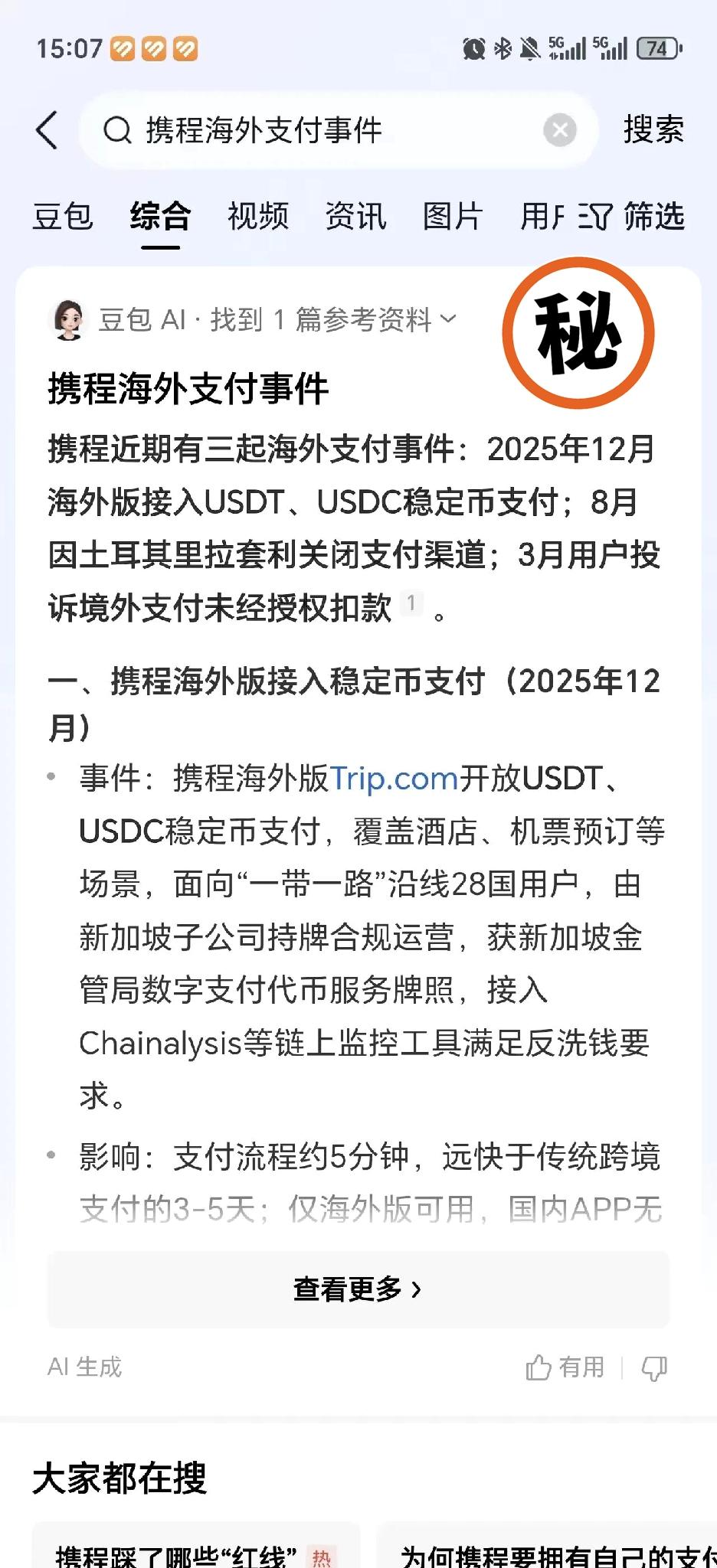Viewport: 717px width, 1568px height.
Task: Tap the 豆包 AI avatar image
Action: click(70, 320)
